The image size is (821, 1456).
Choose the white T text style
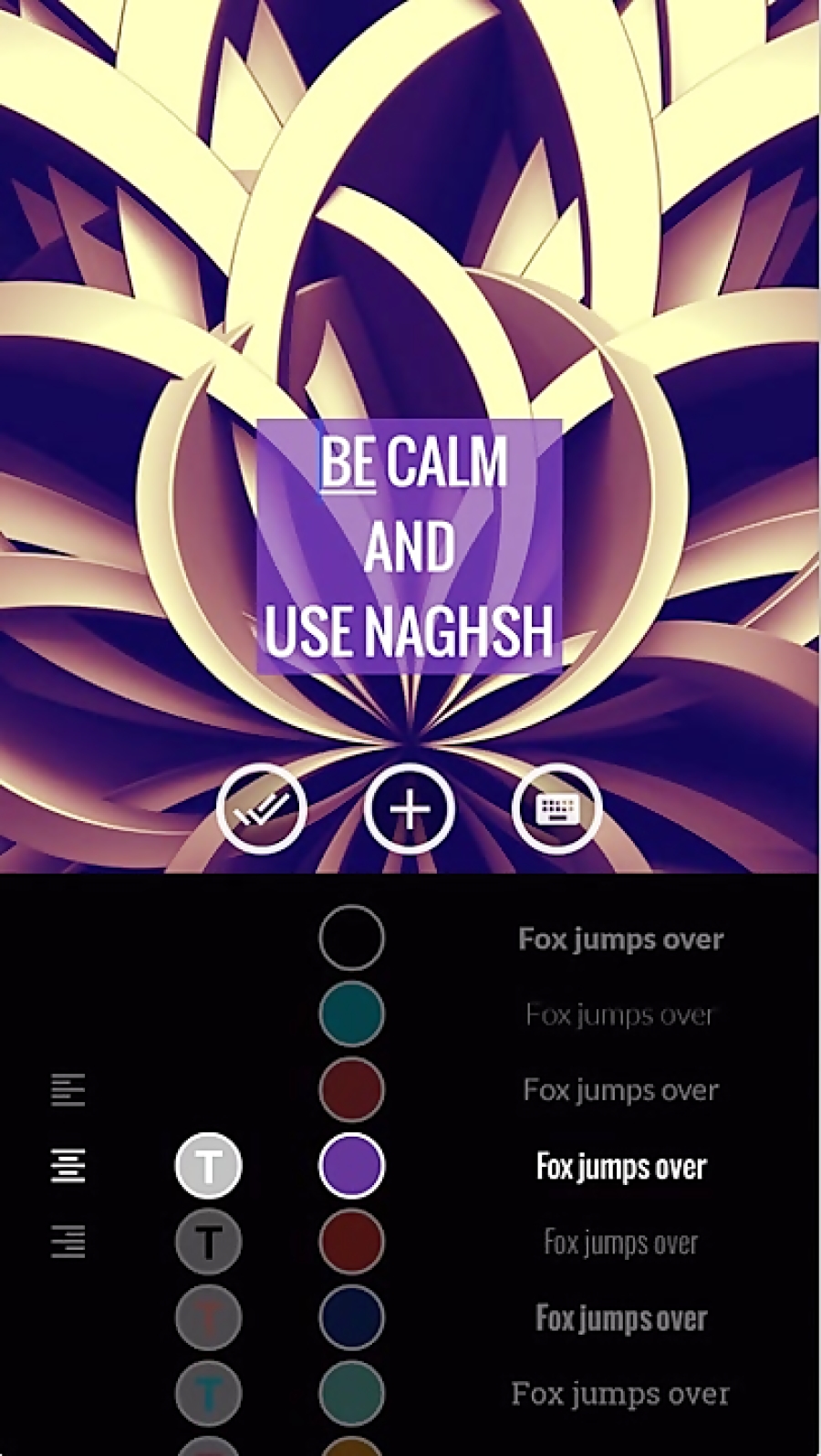tap(208, 1166)
